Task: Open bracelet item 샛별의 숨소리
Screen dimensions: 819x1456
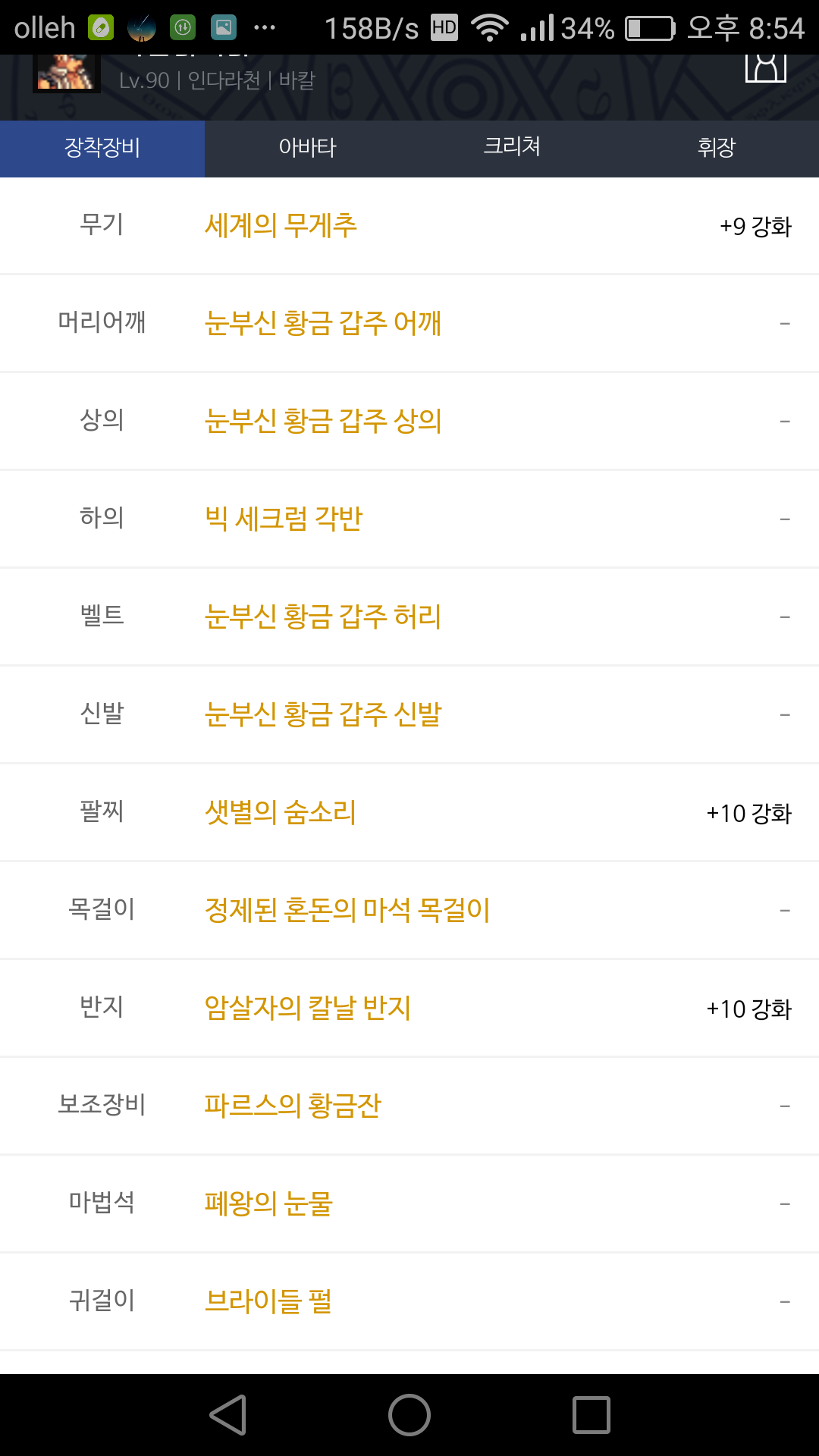Action: 281,813
